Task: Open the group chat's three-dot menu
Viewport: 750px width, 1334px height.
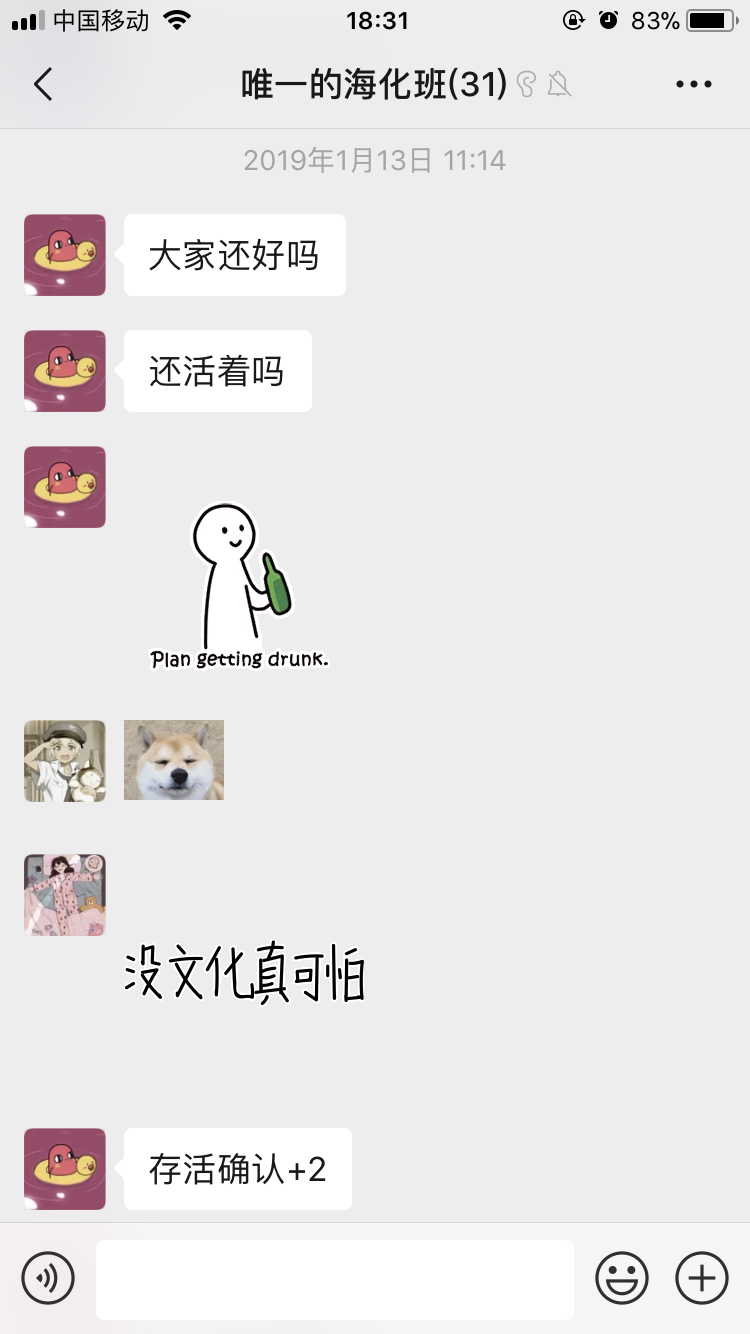Action: point(693,85)
